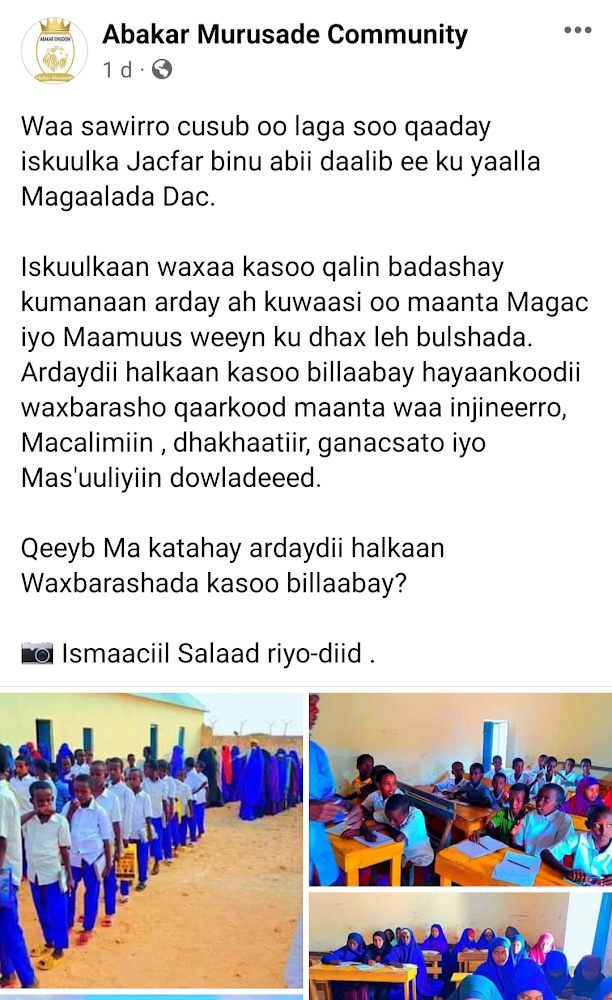
Task: Open Abakar Murusade Community page name
Action: pyautogui.click(x=285, y=36)
